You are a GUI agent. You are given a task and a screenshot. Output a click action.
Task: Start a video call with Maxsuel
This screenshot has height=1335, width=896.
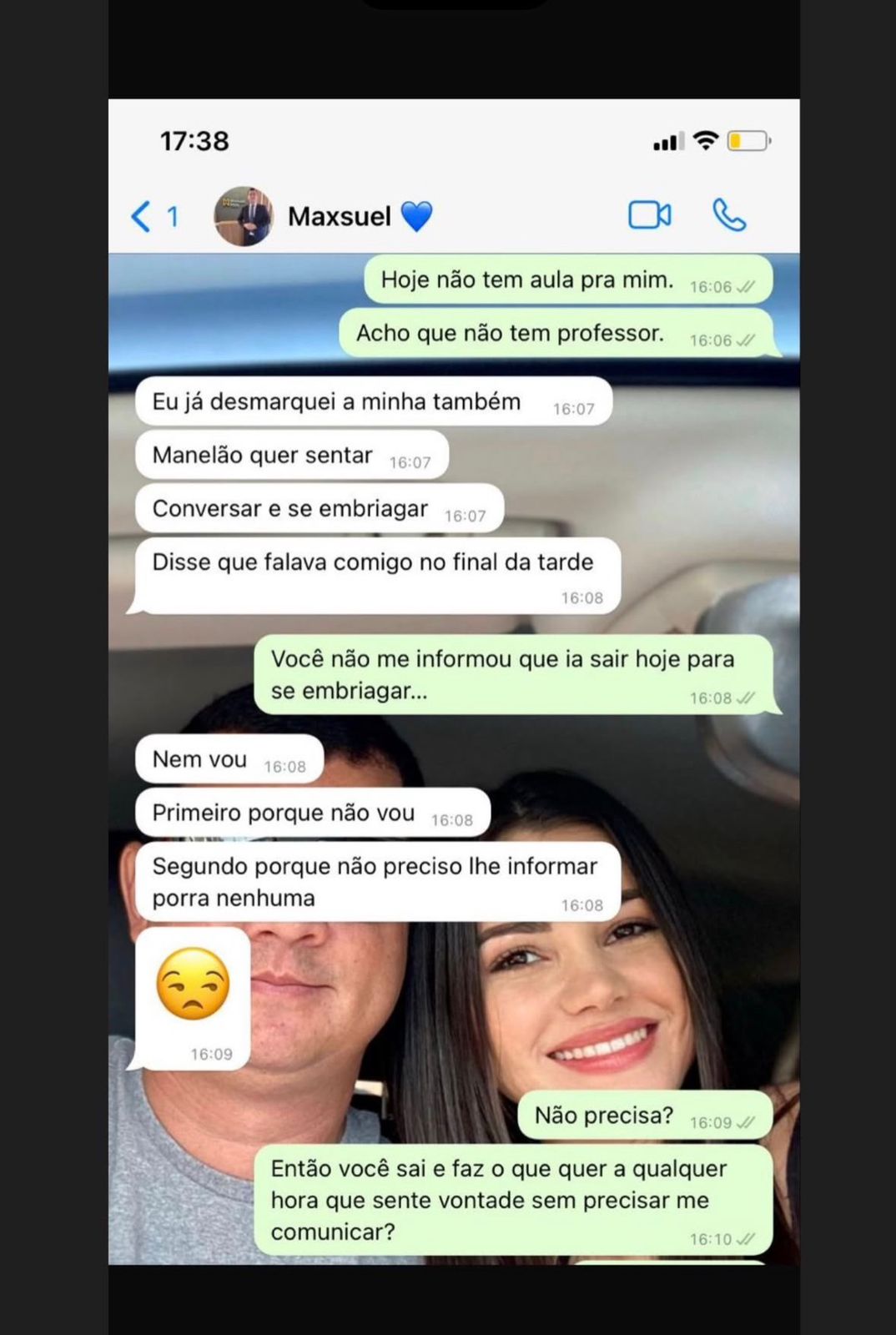point(649,215)
